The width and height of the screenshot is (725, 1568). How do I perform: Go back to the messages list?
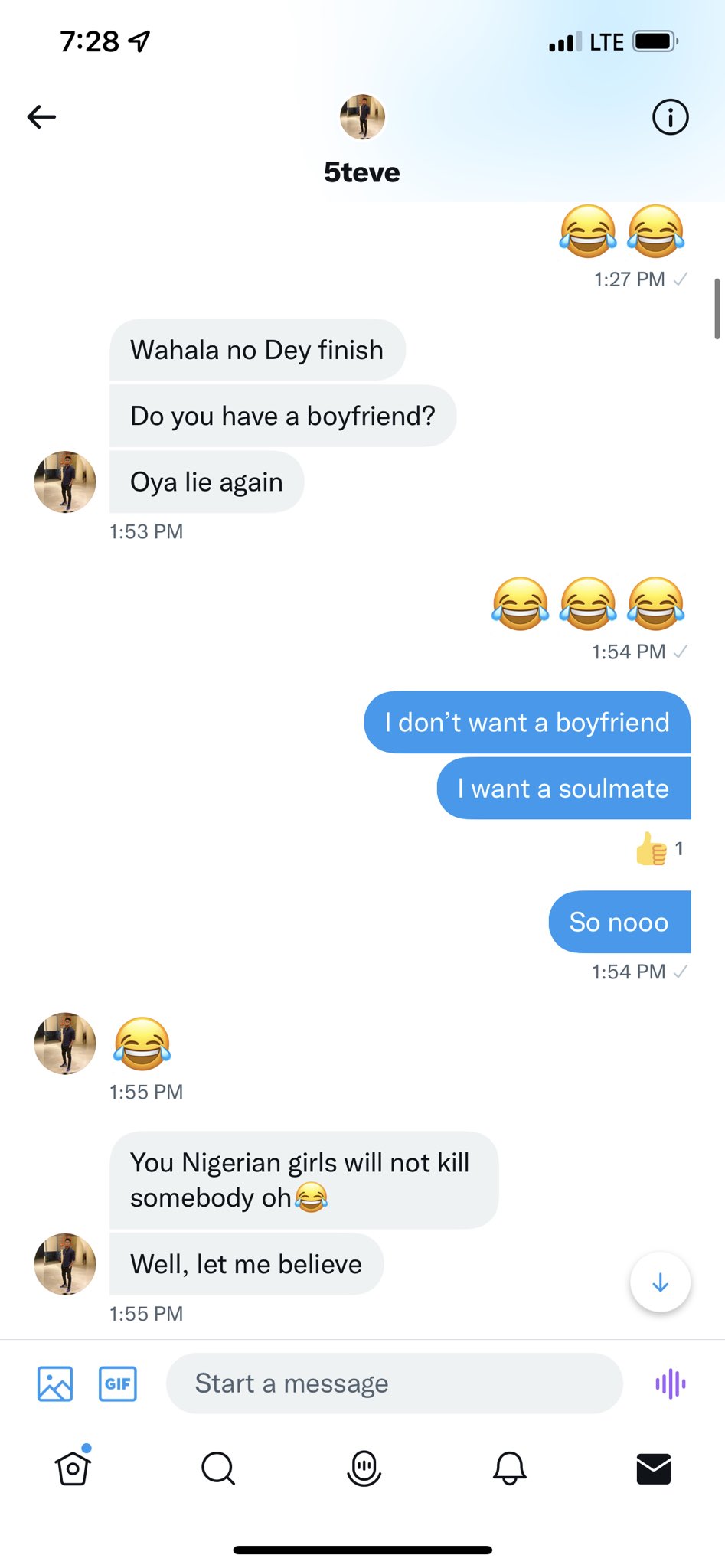coord(41,117)
